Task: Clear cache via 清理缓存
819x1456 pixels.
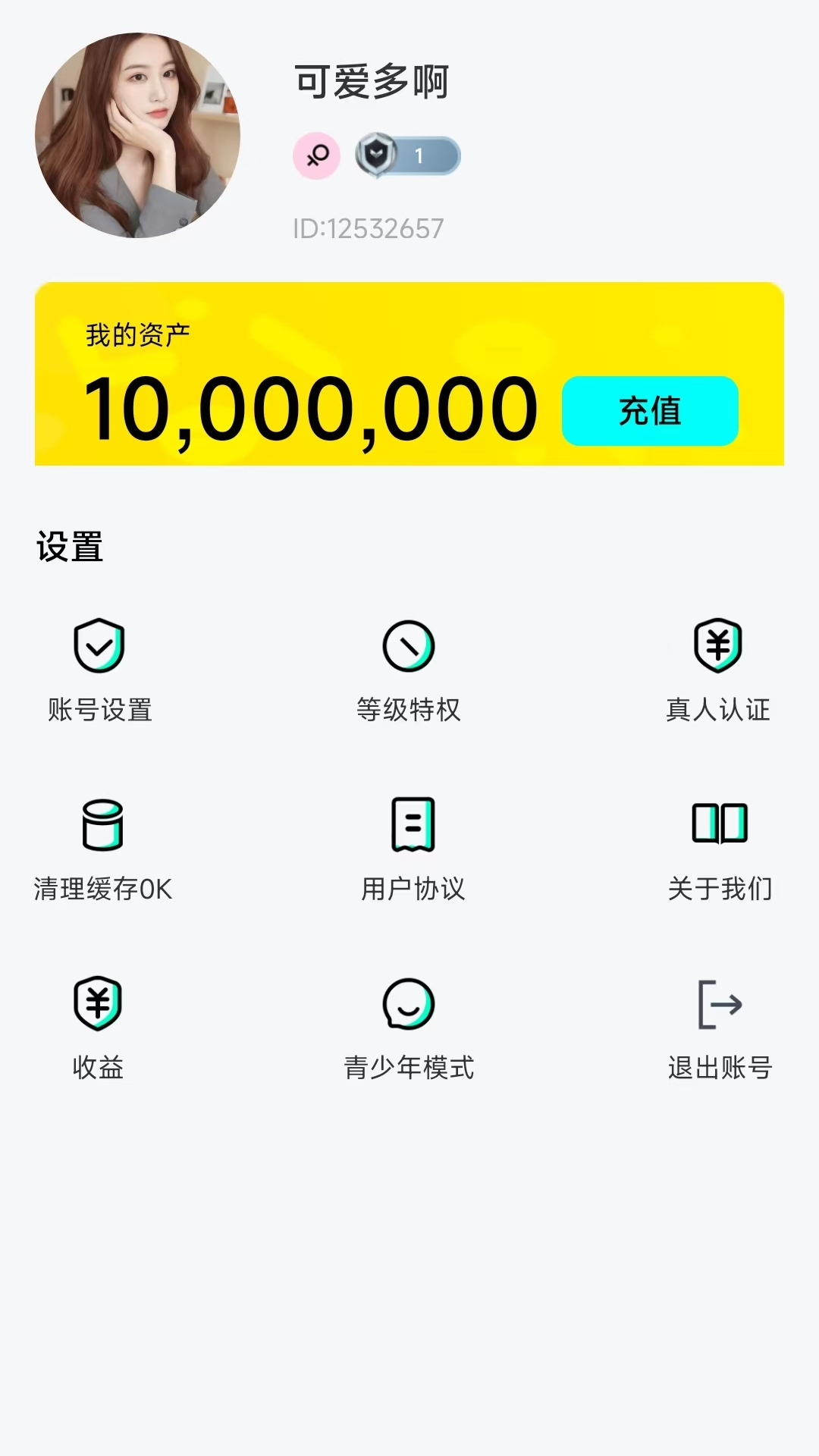Action: 102,848
